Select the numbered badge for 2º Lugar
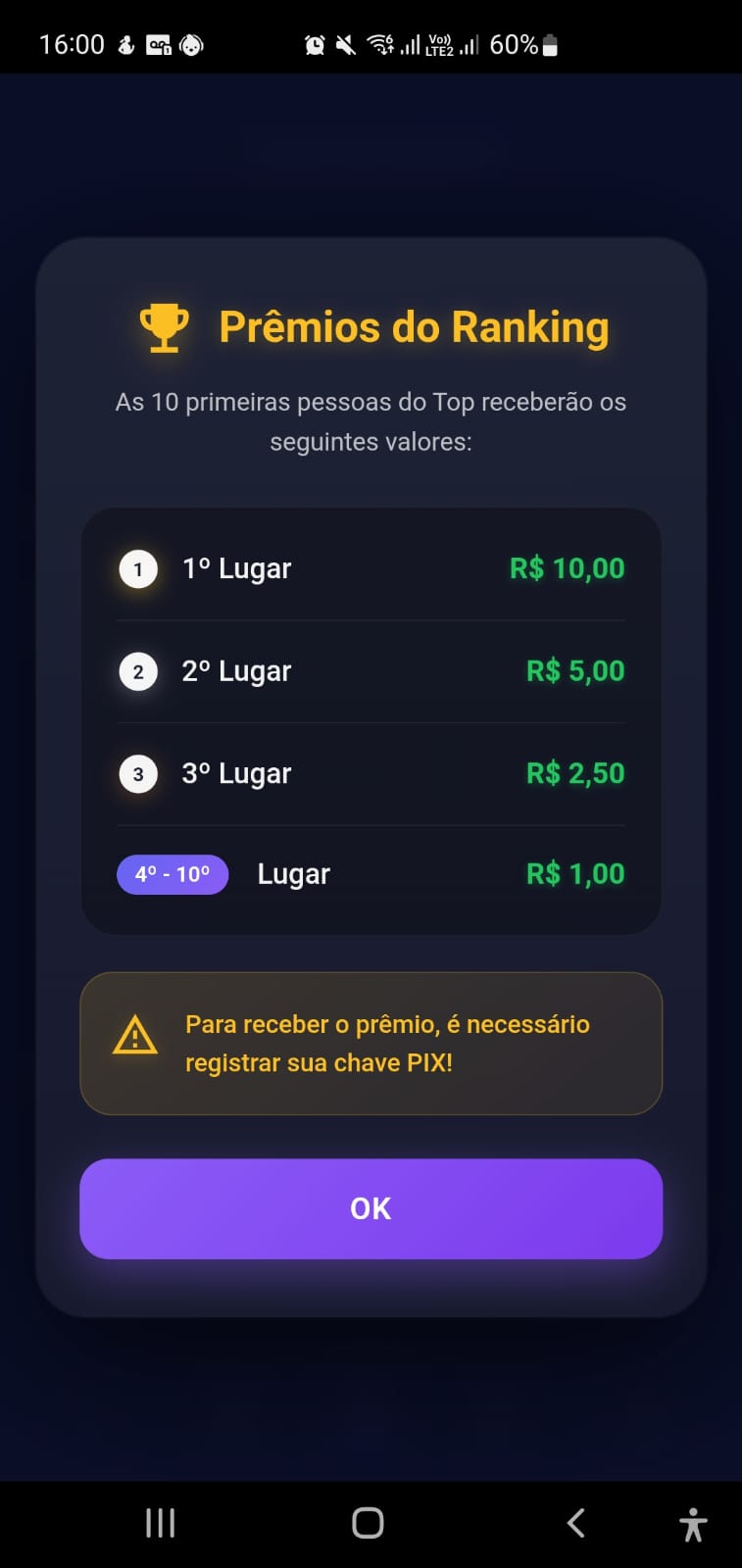 tap(138, 670)
